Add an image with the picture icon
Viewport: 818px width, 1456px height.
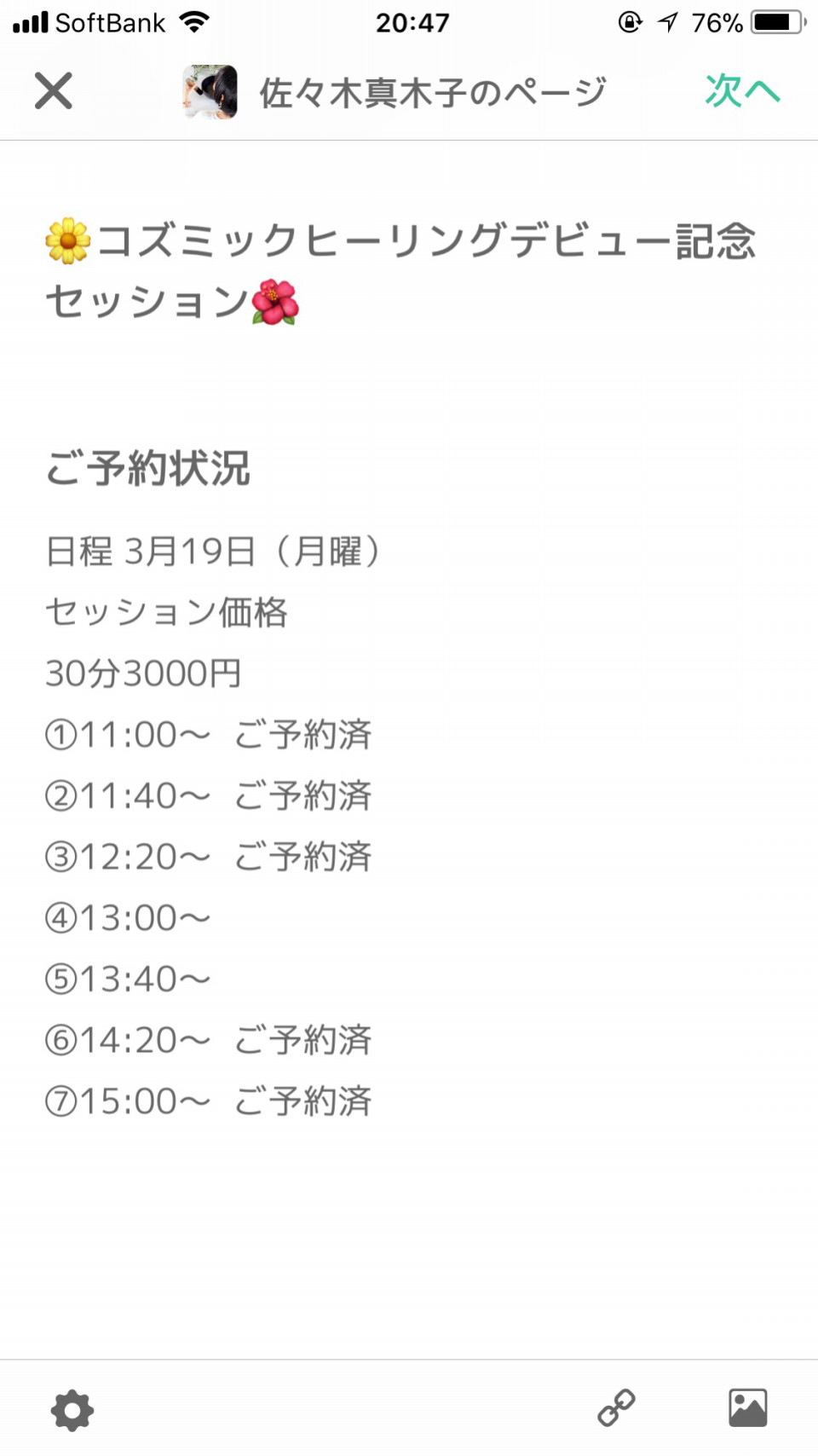pyautogui.click(x=747, y=1408)
